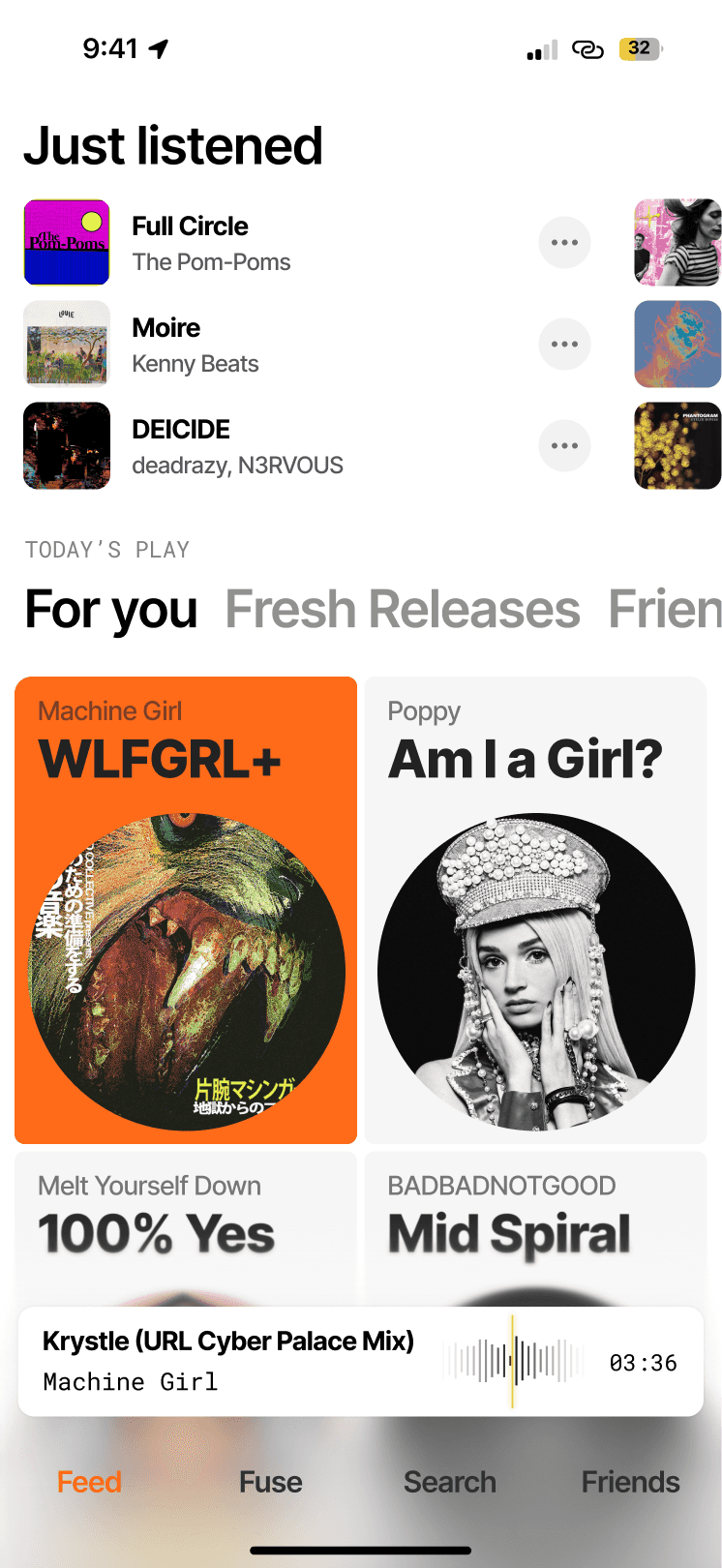Switch to the Fresh Releases tab
Viewport: 722px width, 1568px height.
(403, 609)
